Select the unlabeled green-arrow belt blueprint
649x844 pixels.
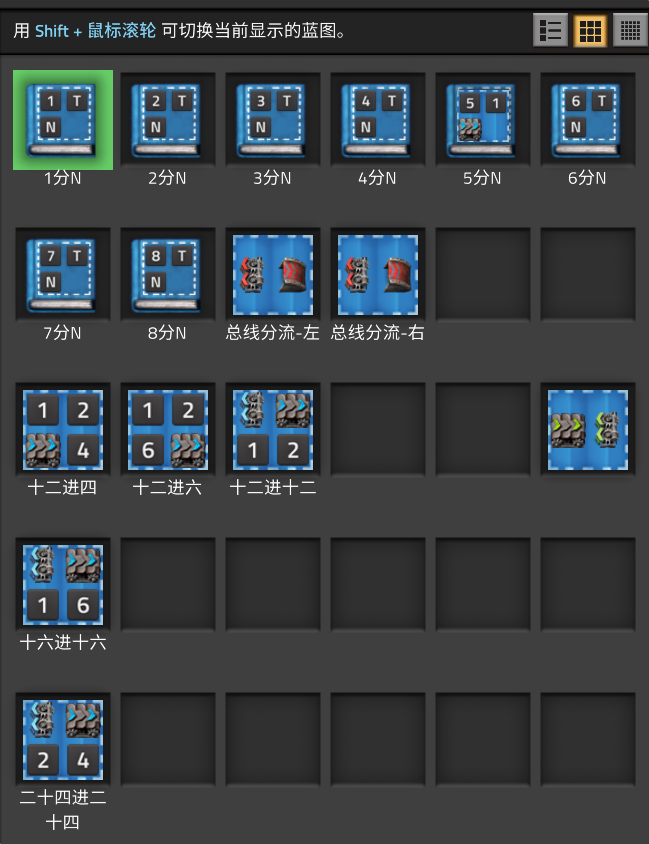[x=588, y=430]
